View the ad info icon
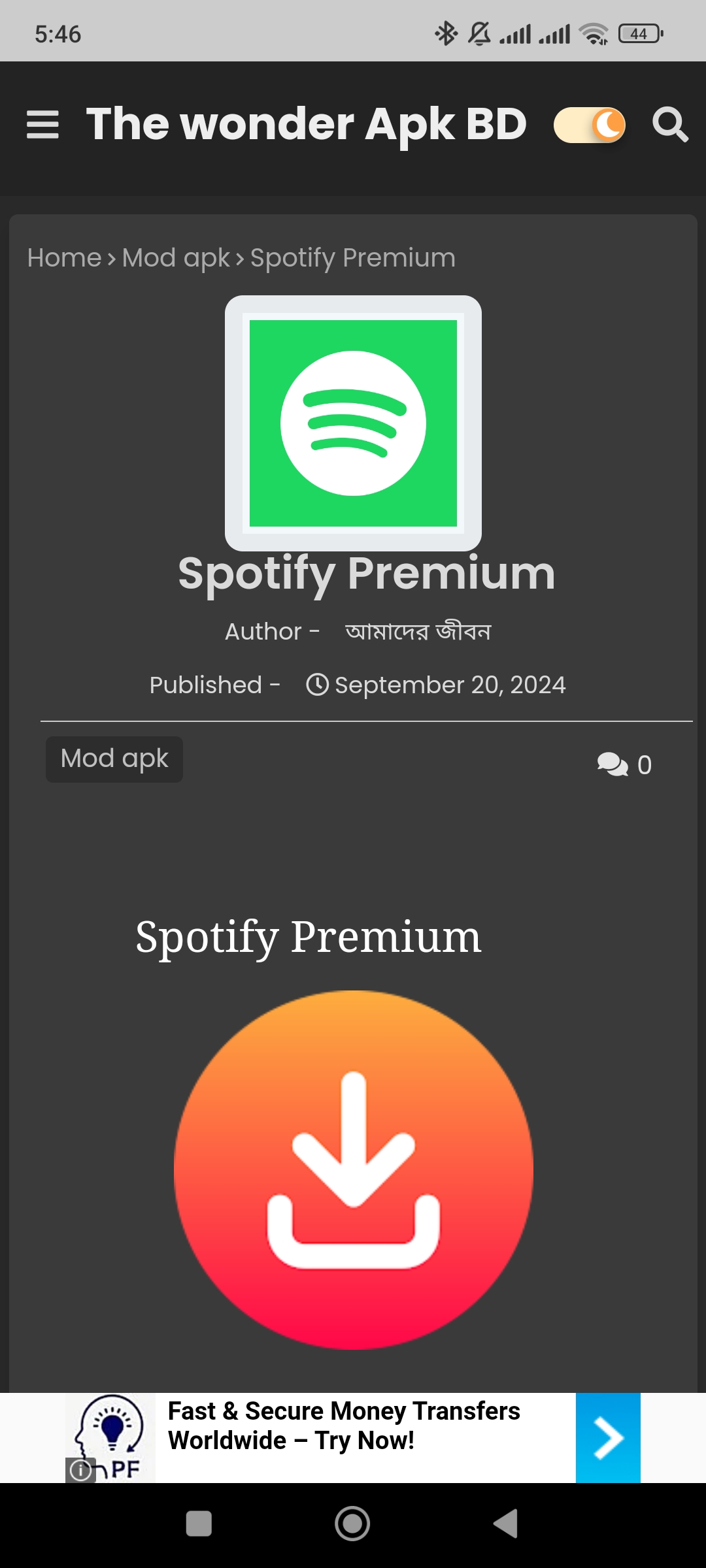 [80, 1470]
